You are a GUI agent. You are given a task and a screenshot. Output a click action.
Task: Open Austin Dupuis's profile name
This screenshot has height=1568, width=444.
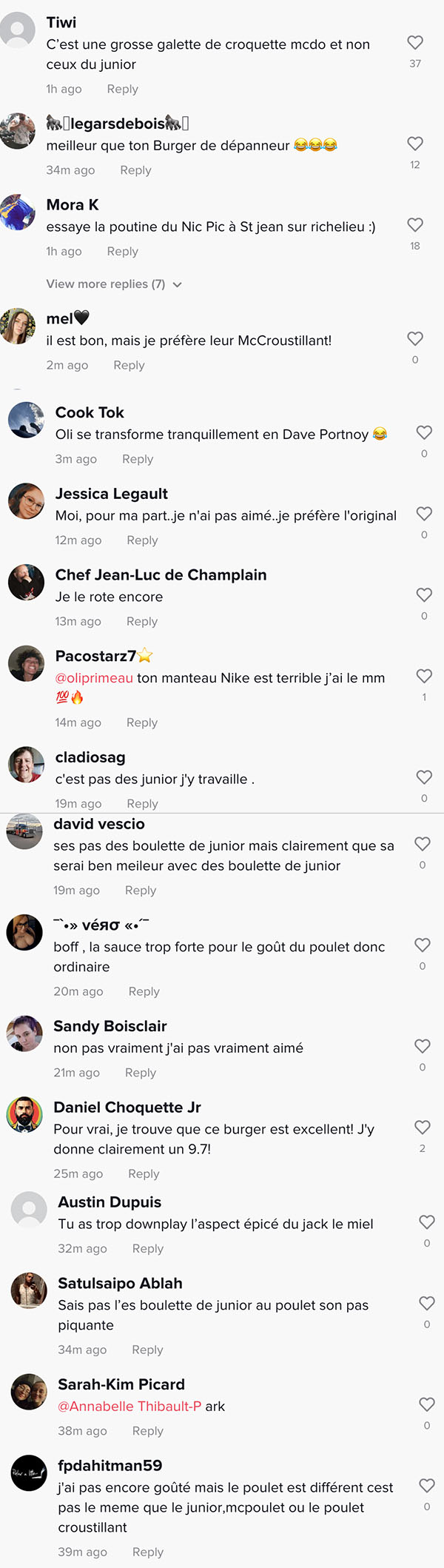pyautogui.click(x=110, y=1202)
